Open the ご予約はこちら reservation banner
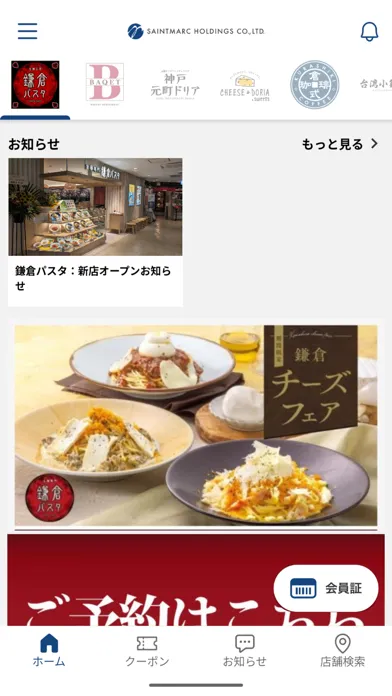 (196, 580)
